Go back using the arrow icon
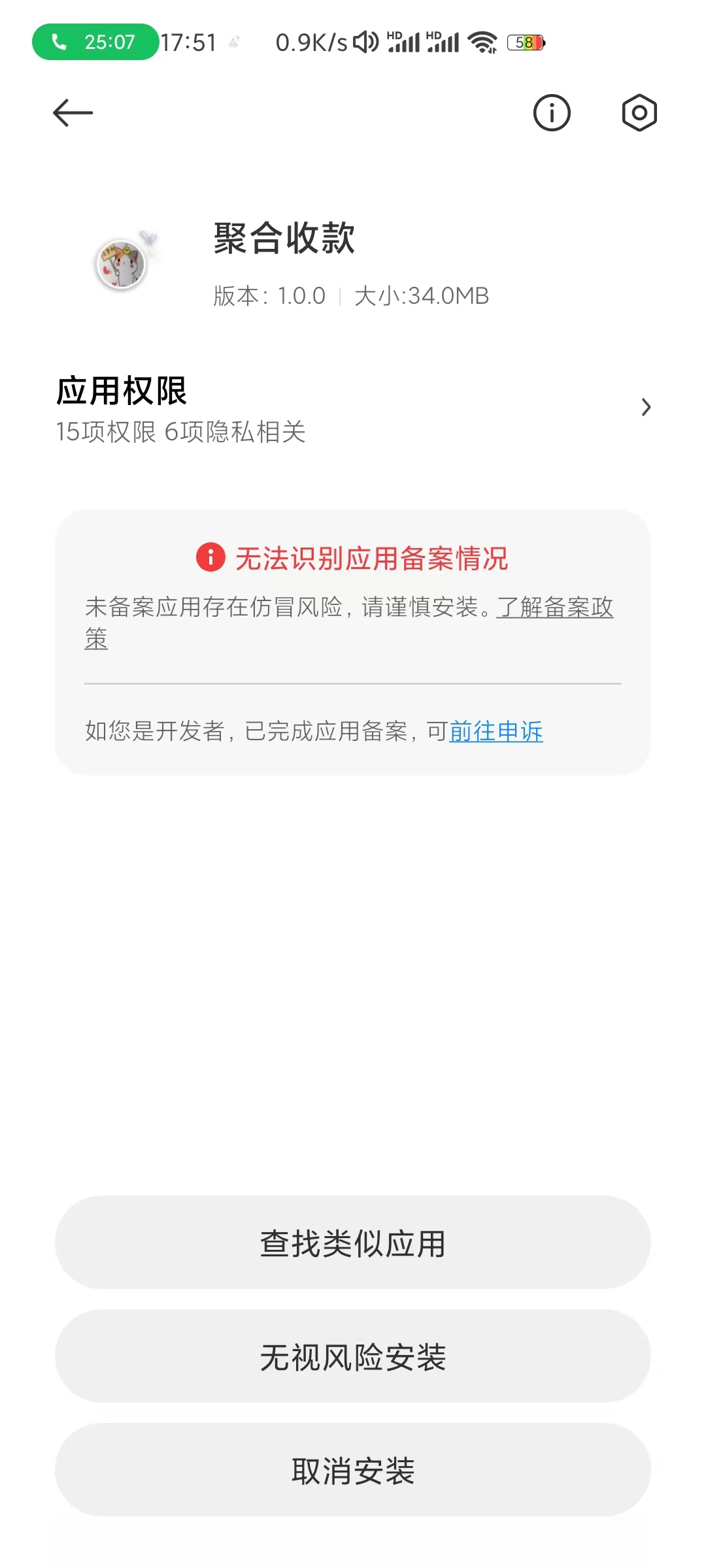The width and height of the screenshot is (706, 1568). pos(73,113)
